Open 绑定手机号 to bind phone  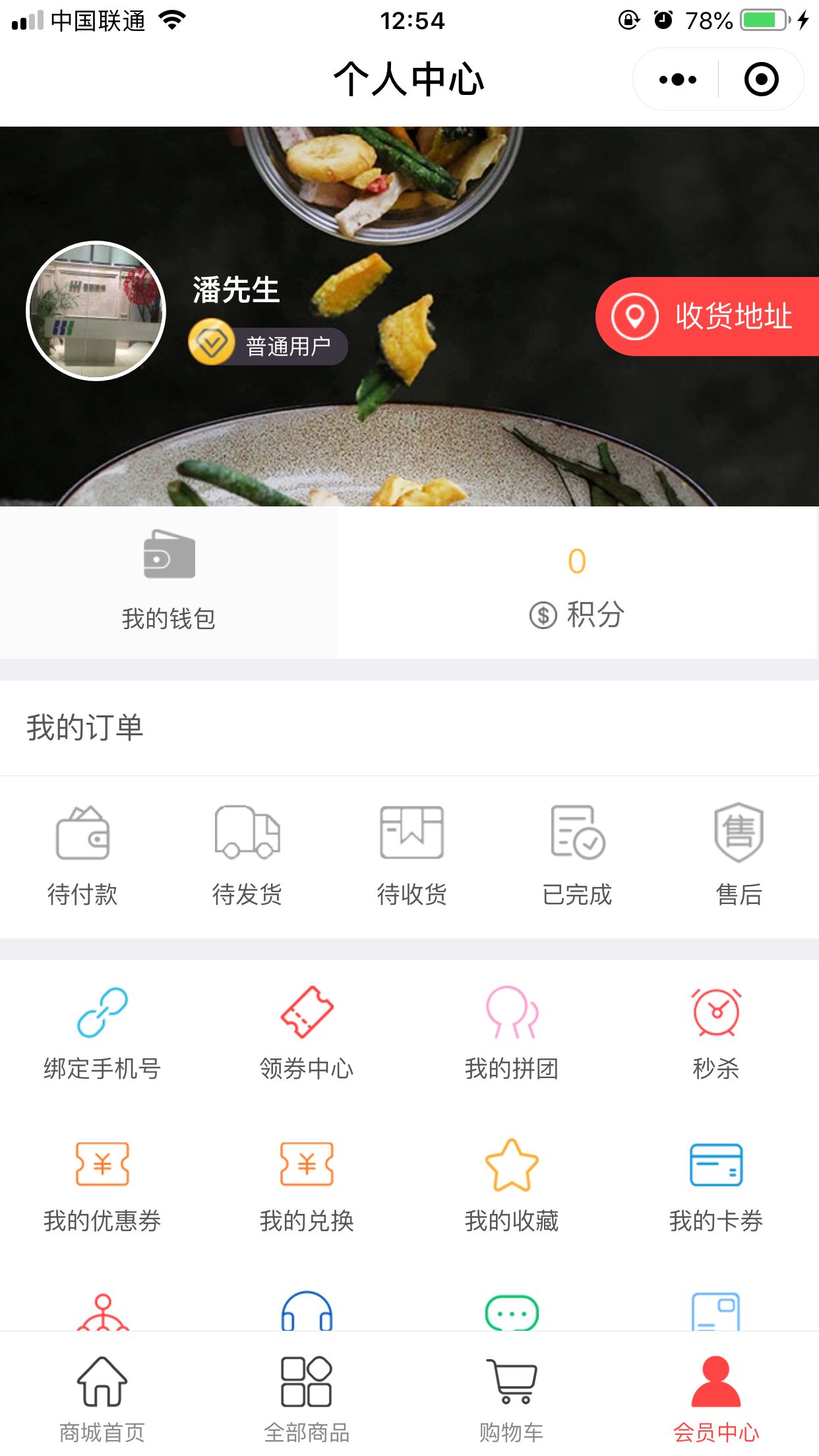pyautogui.click(x=102, y=1033)
